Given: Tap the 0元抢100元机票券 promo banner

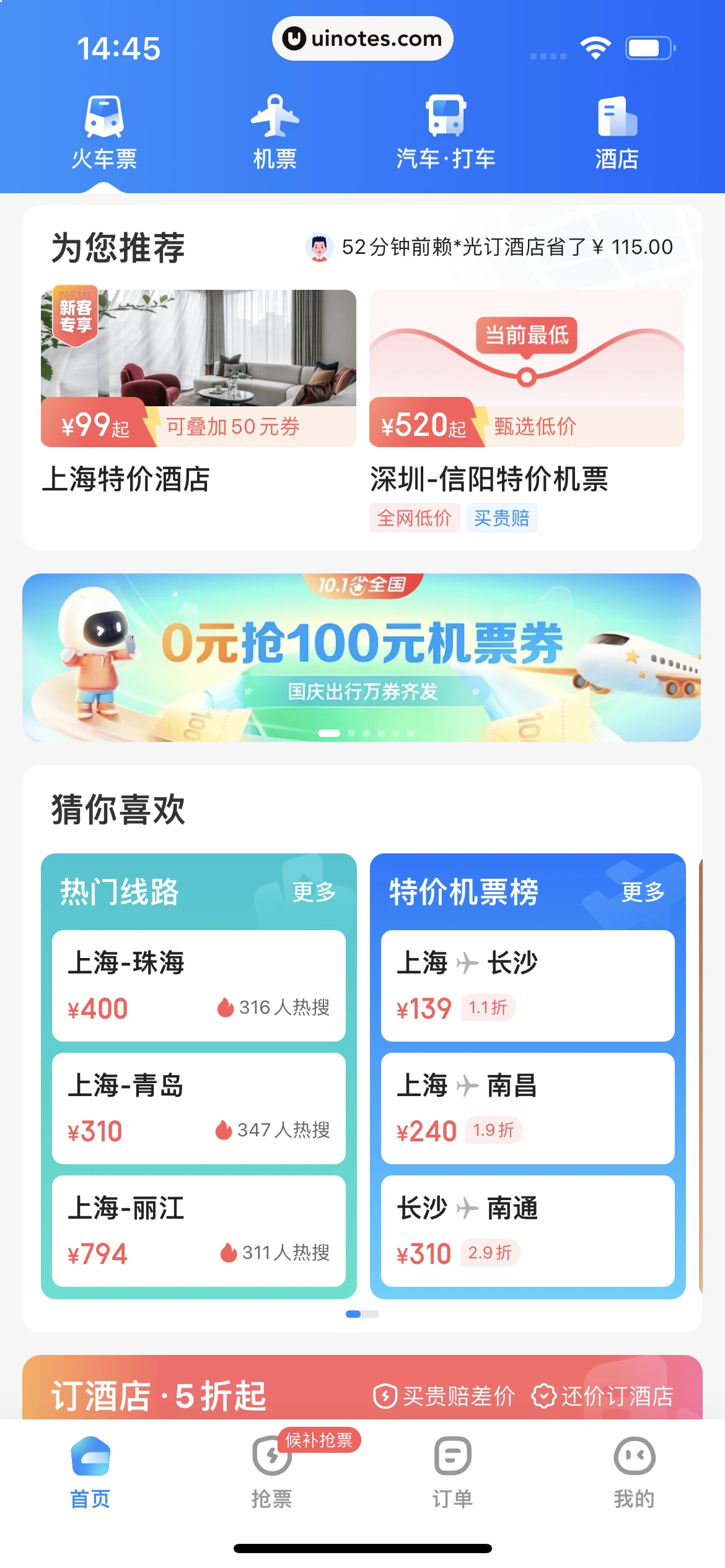Looking at the screenshot, I should tap(362, 657).
